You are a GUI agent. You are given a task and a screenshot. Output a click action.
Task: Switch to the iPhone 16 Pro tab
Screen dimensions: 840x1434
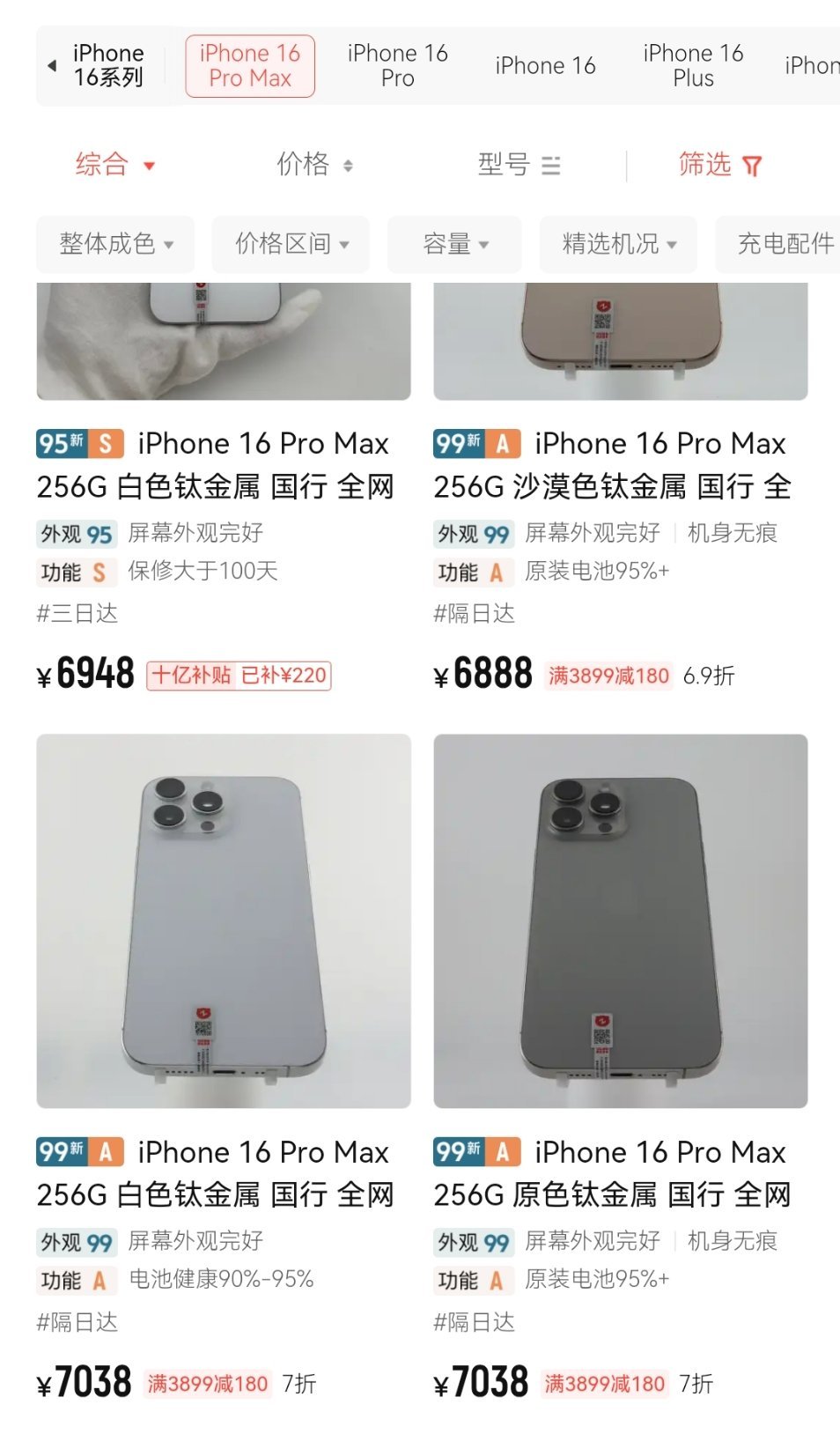398,65
